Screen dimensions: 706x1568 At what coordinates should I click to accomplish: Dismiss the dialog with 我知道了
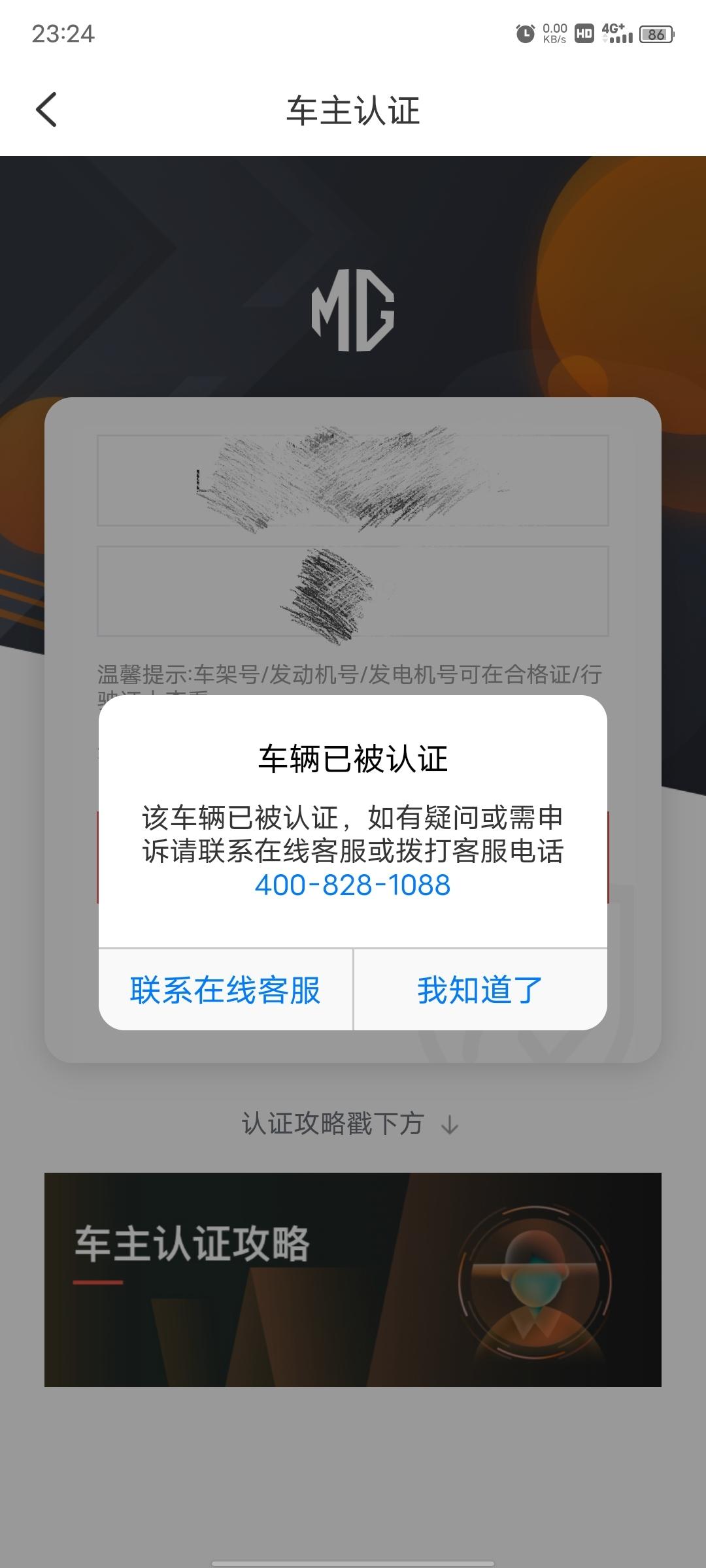[480, 990]
